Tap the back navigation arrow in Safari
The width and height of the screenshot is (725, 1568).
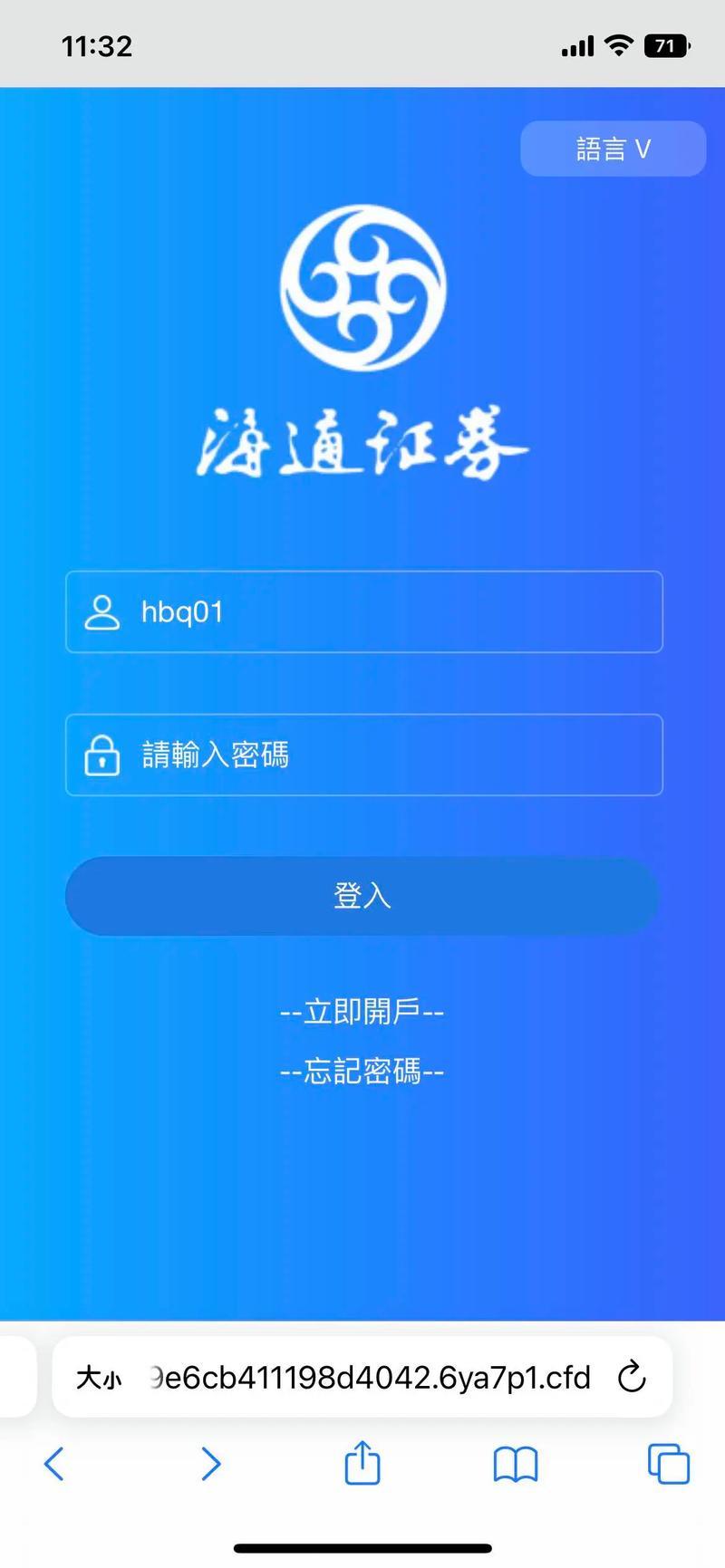tap(54, 1464)
